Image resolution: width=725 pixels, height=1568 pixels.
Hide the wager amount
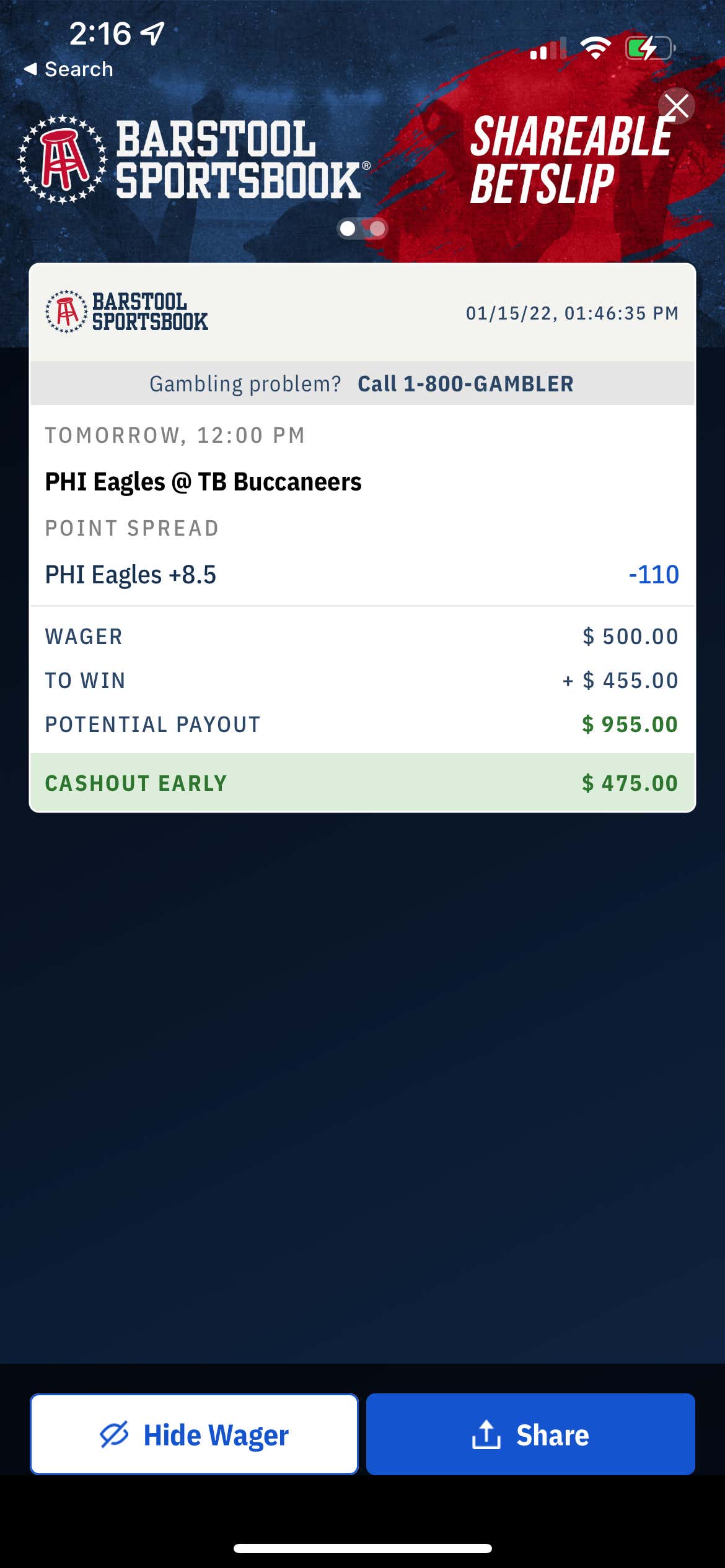(194, 1434)
